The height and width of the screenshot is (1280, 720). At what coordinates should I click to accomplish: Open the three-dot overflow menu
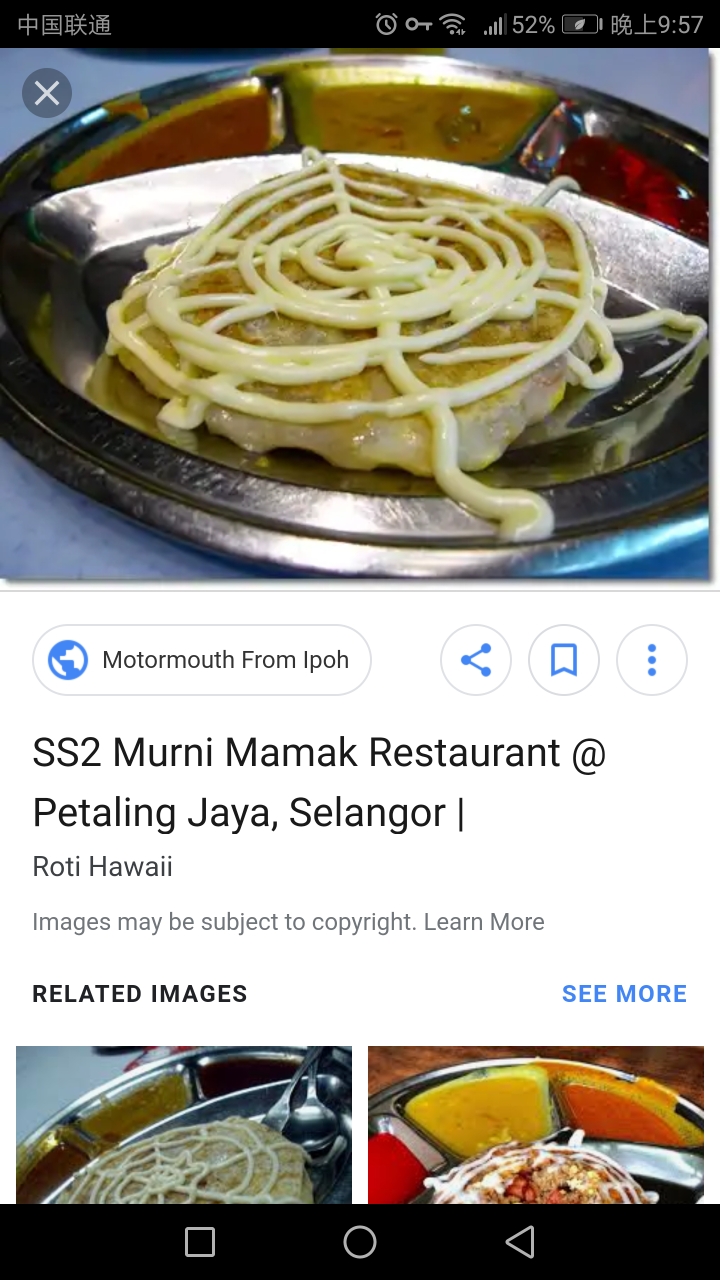(x=652, y=660)
